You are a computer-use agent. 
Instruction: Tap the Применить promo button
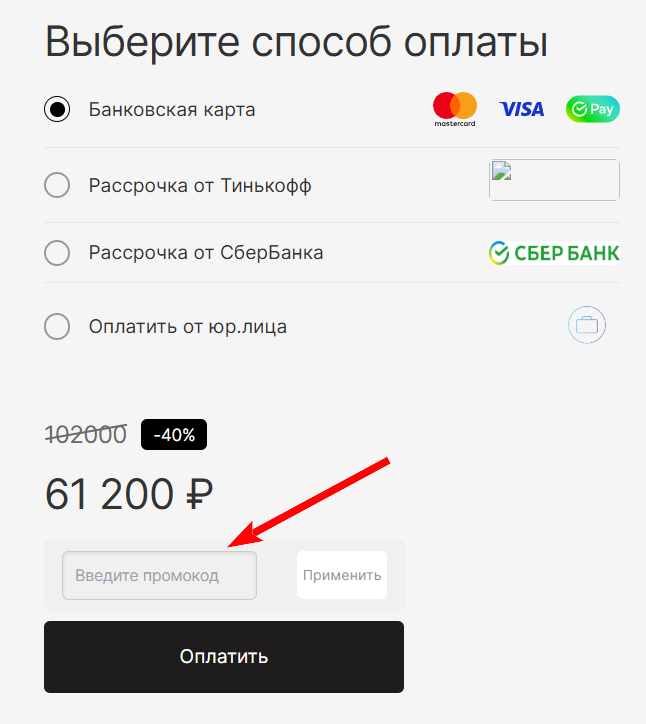342,575
